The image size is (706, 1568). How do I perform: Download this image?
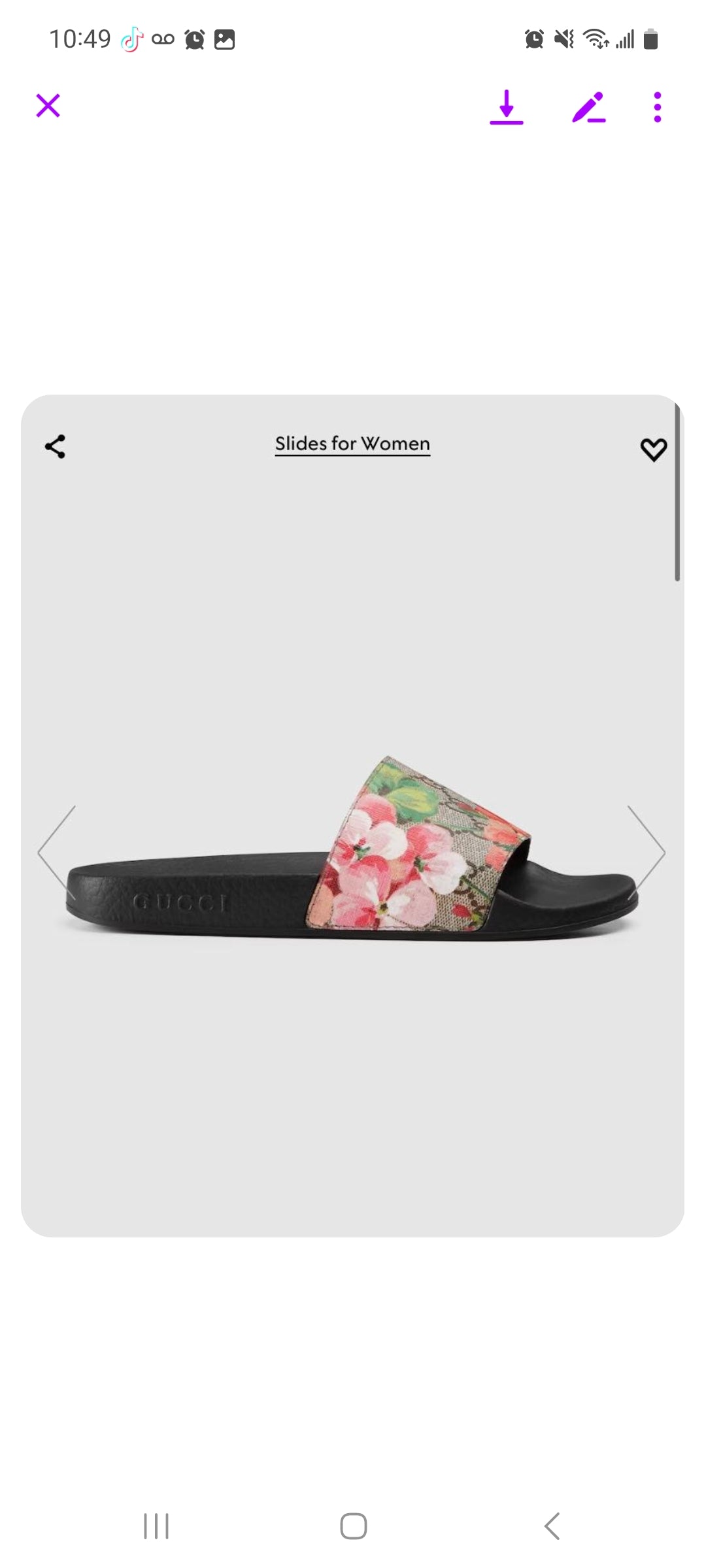point(507,107)
